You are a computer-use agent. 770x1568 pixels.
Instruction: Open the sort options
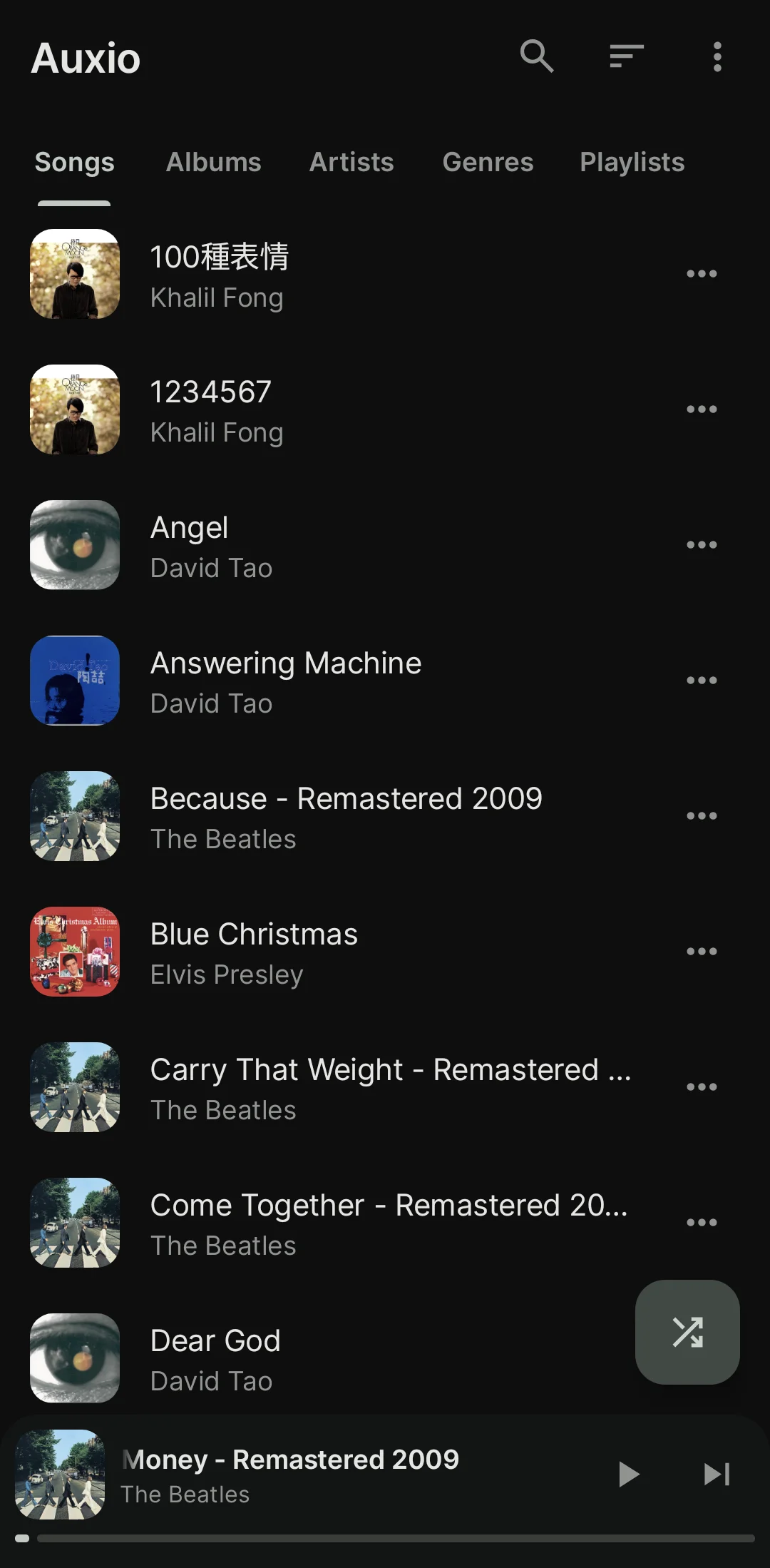coord(627,56)
